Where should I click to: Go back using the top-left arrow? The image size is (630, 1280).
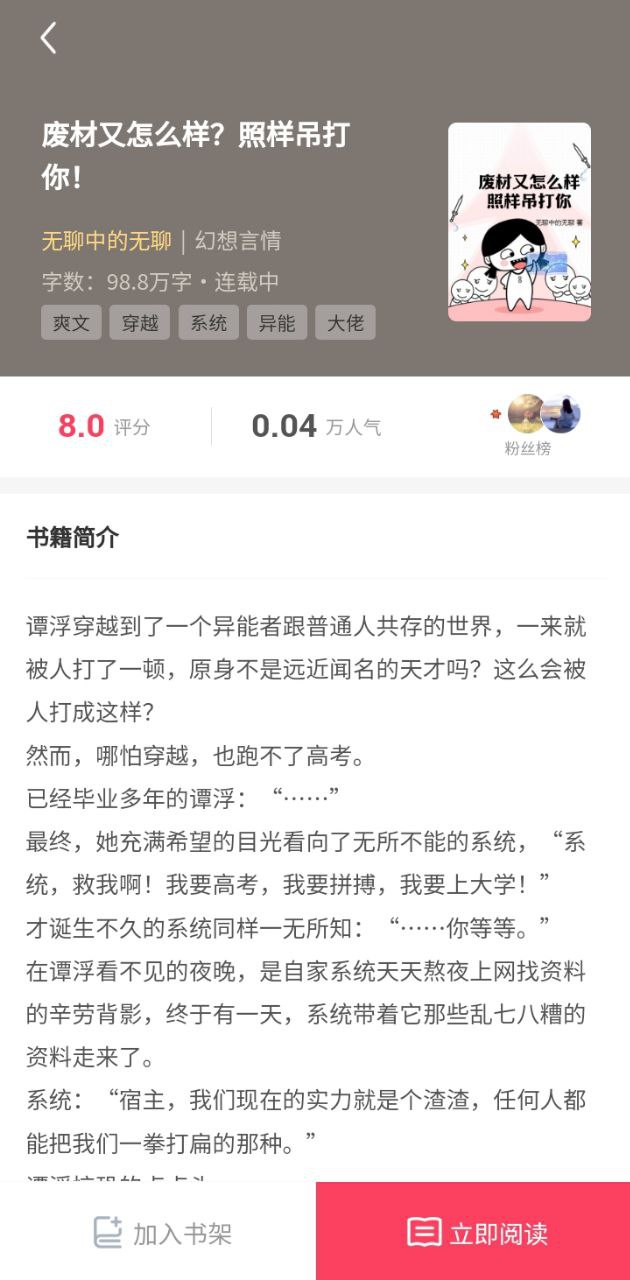[48, 38]
